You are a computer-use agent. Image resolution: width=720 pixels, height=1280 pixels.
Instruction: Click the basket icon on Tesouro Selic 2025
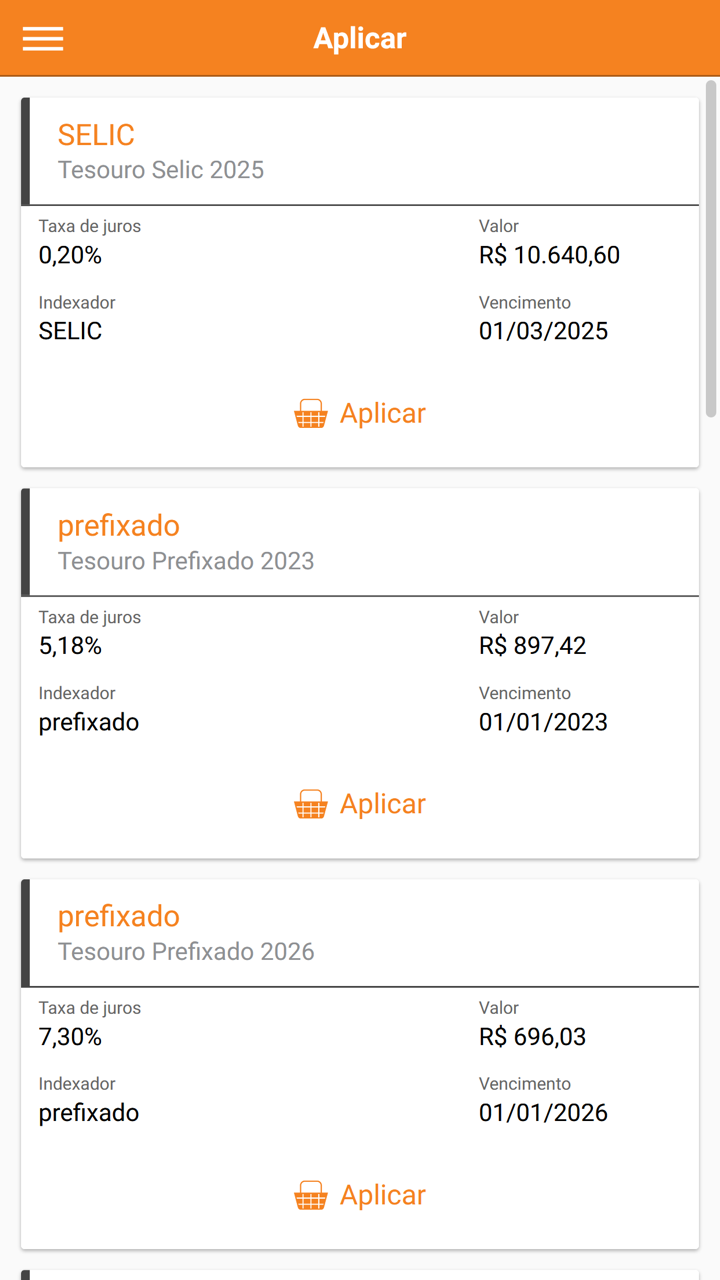point(311,413)
